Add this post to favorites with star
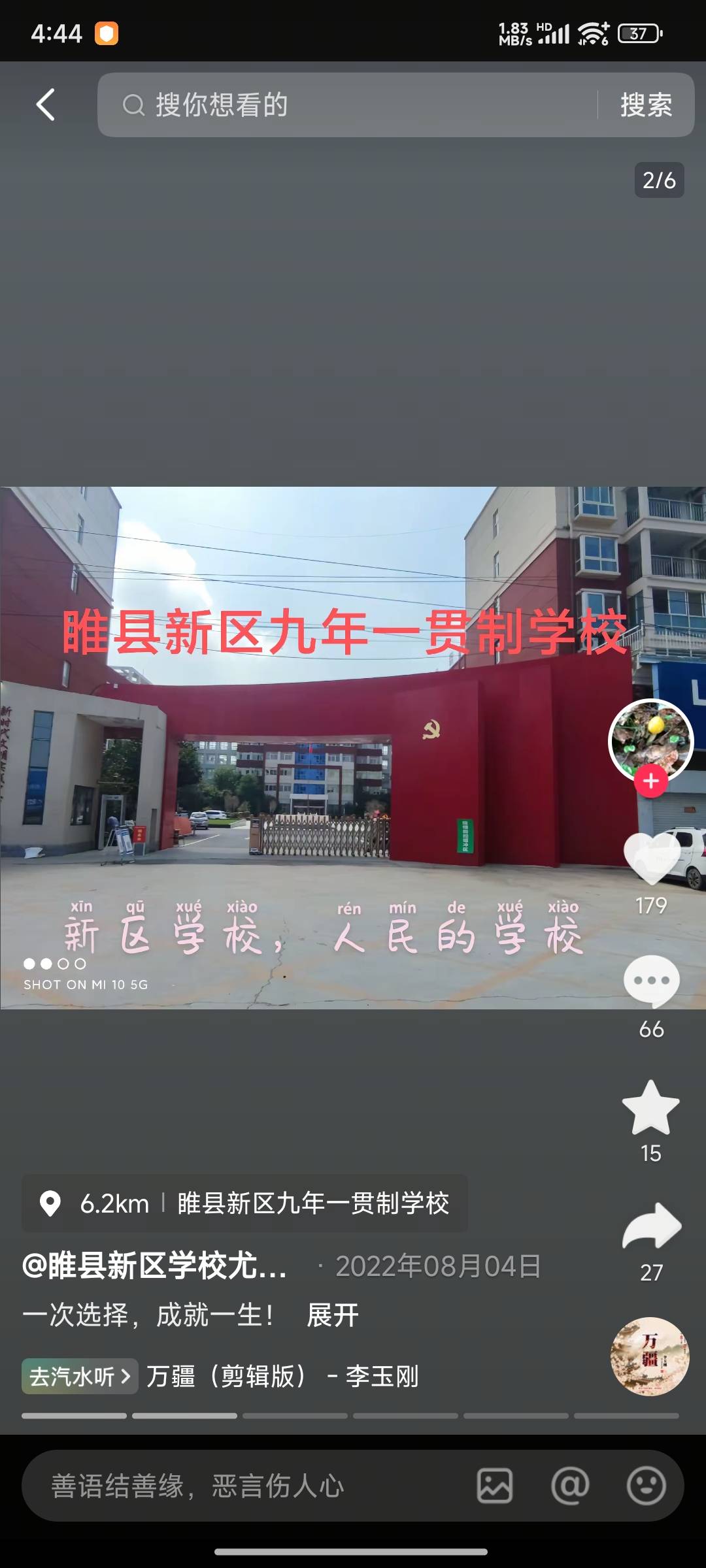This screenshot has height=1568, width=706. tap(650, 1107)
